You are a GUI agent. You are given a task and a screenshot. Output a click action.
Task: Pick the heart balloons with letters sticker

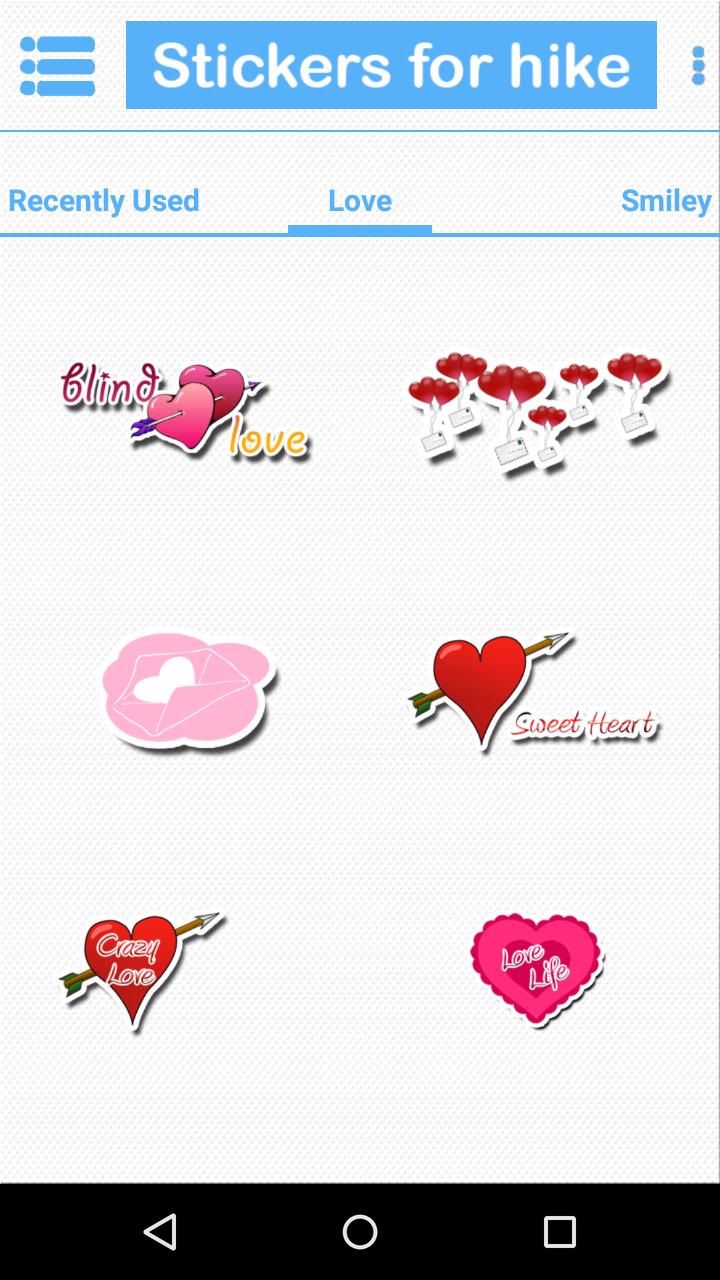point(537,411)
